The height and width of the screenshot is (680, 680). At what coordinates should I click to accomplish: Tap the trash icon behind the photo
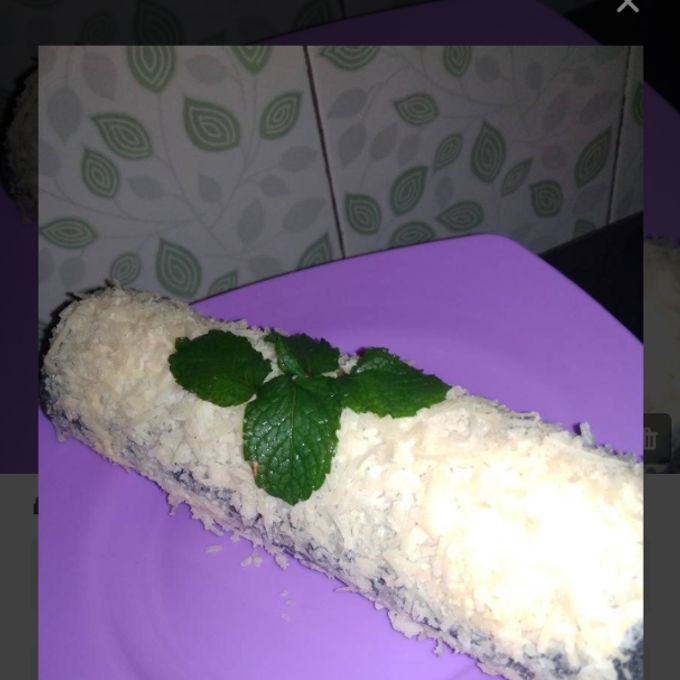[651, 438]
